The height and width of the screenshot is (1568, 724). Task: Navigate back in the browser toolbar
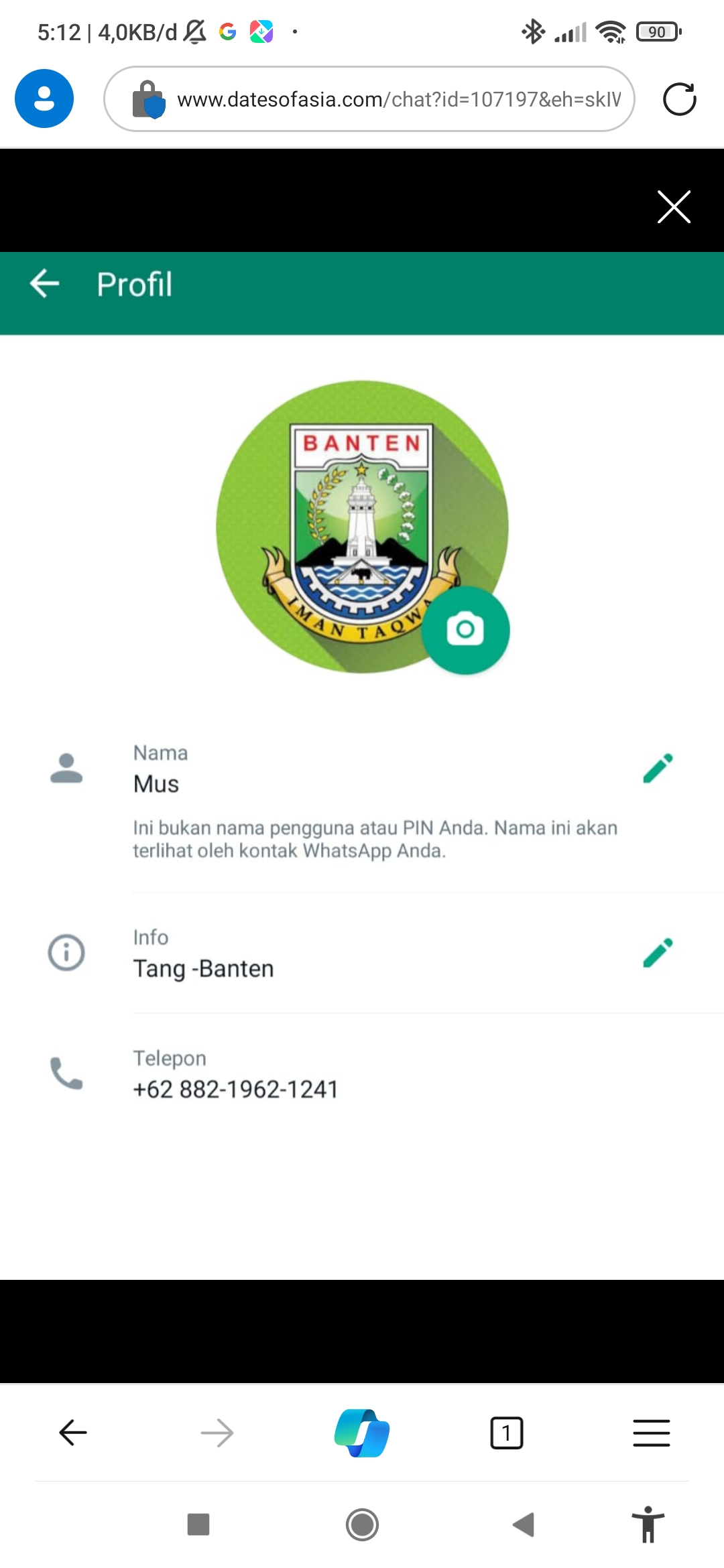click(72, 1433)
